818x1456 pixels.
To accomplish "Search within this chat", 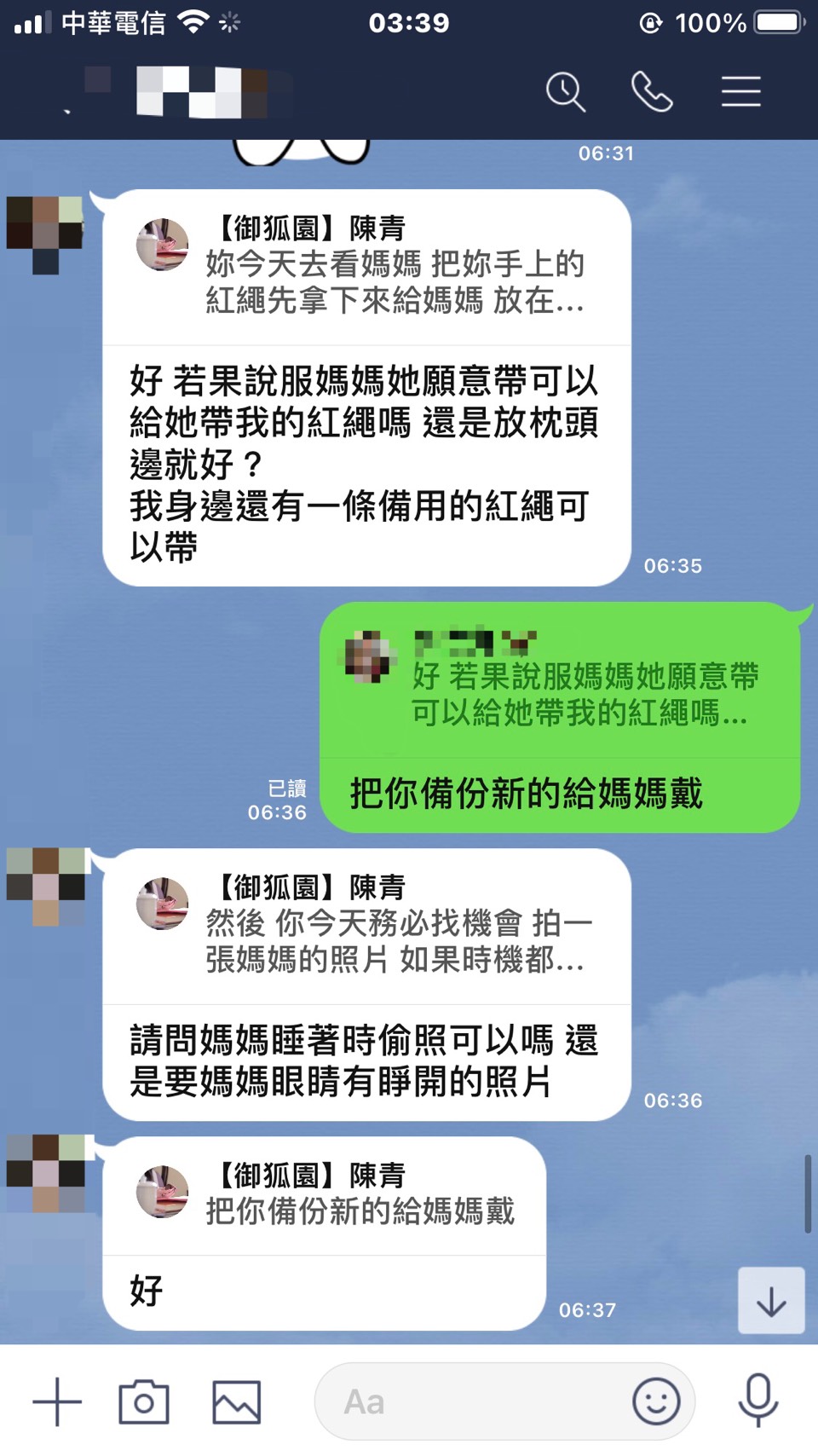I will (566, 92).
